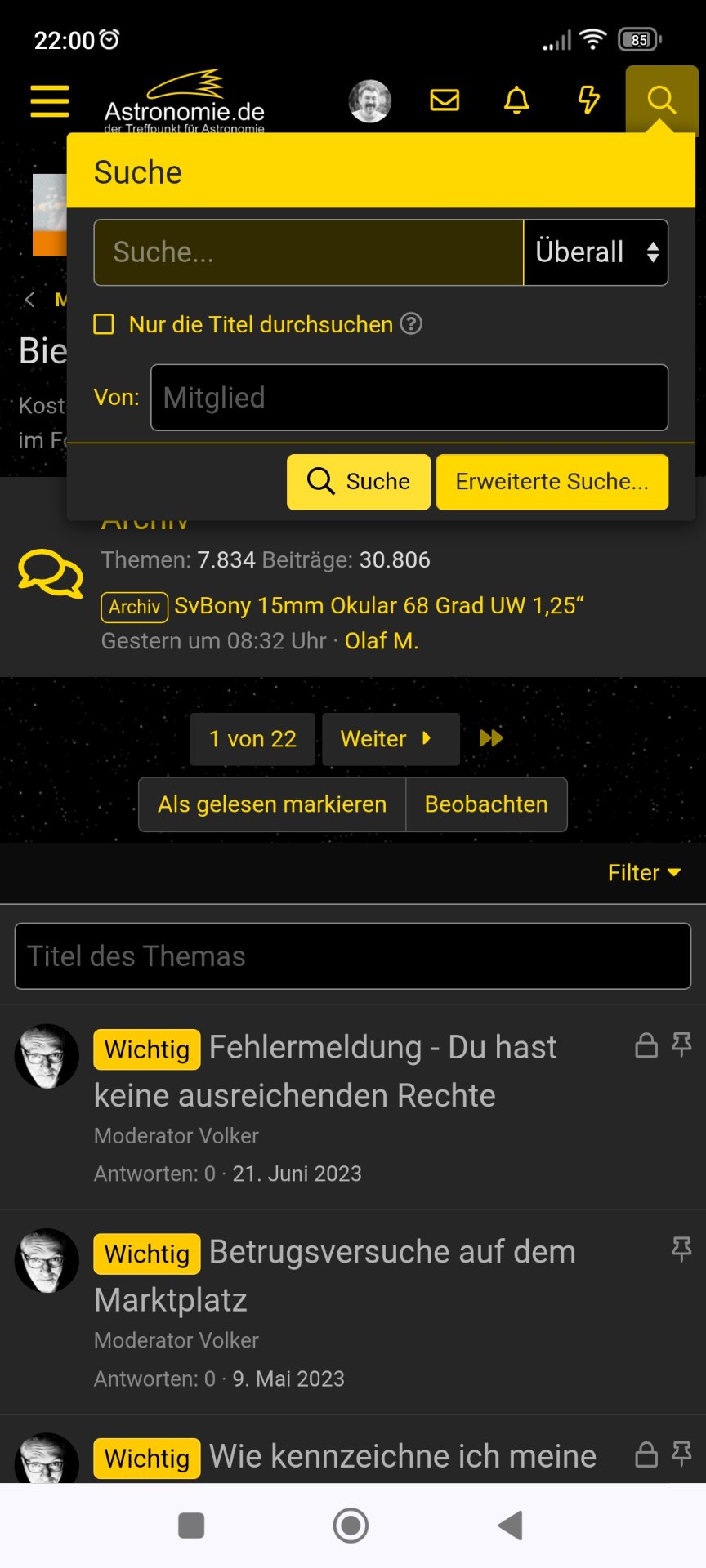Image resolution: width=706 pixels, height=1568 pixels.
Task: Tap the Mitglied member field
Action: coord(409,398)
